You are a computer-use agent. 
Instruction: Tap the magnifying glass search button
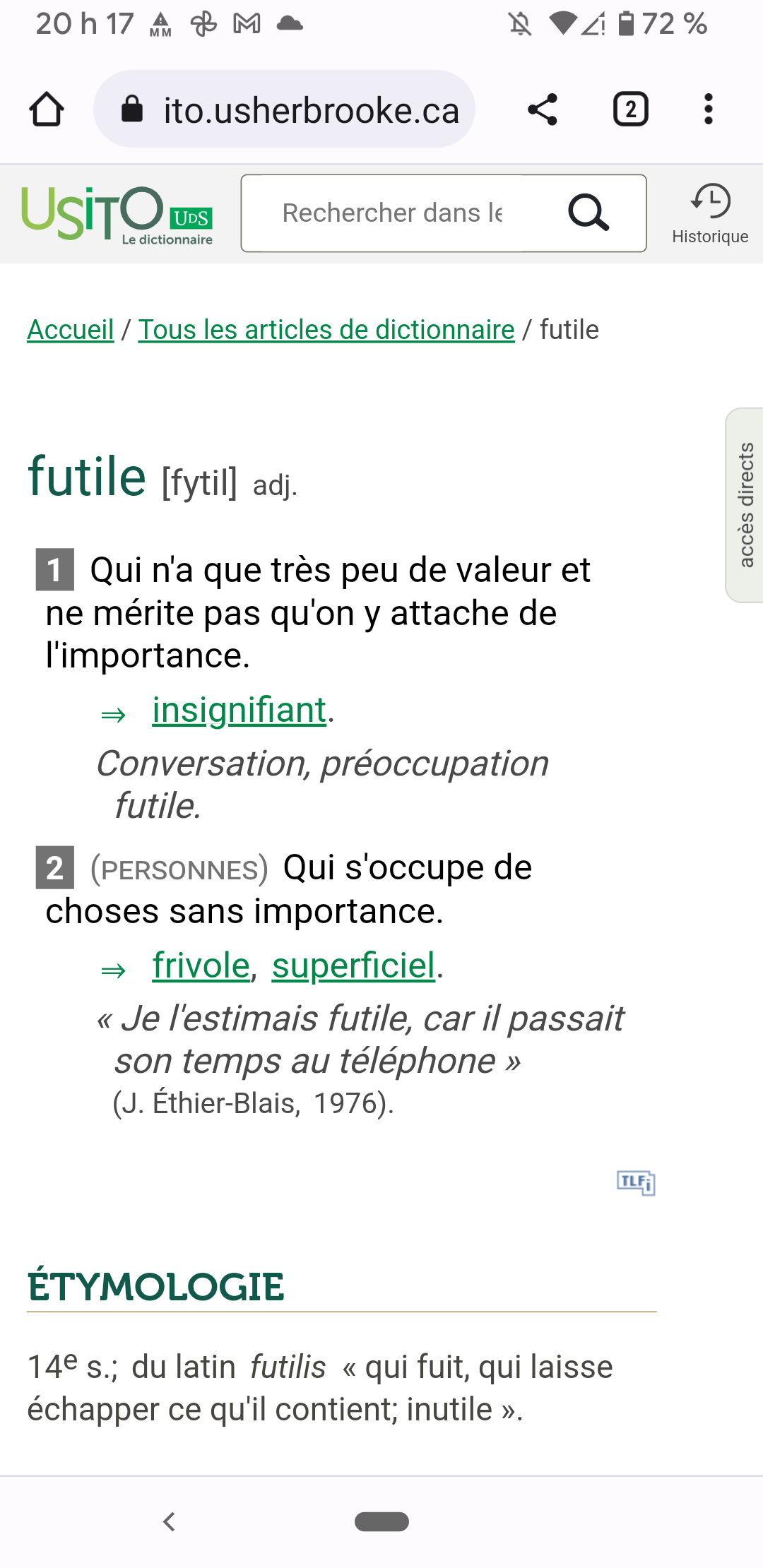pos(588,213)
